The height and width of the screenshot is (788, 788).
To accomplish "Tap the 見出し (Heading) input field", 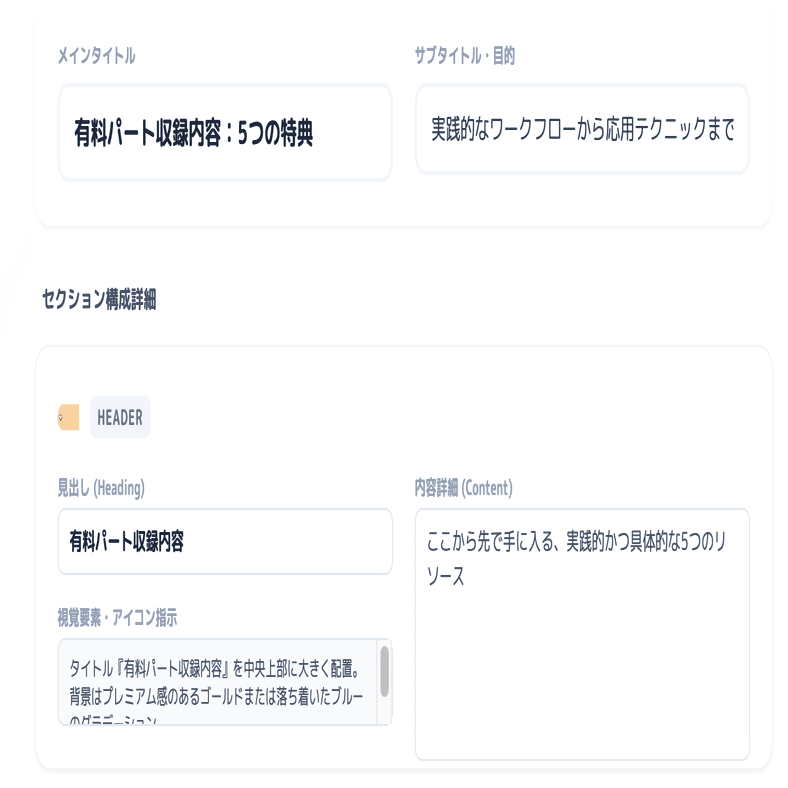I will pyautogui.click(x=224, y=542).
